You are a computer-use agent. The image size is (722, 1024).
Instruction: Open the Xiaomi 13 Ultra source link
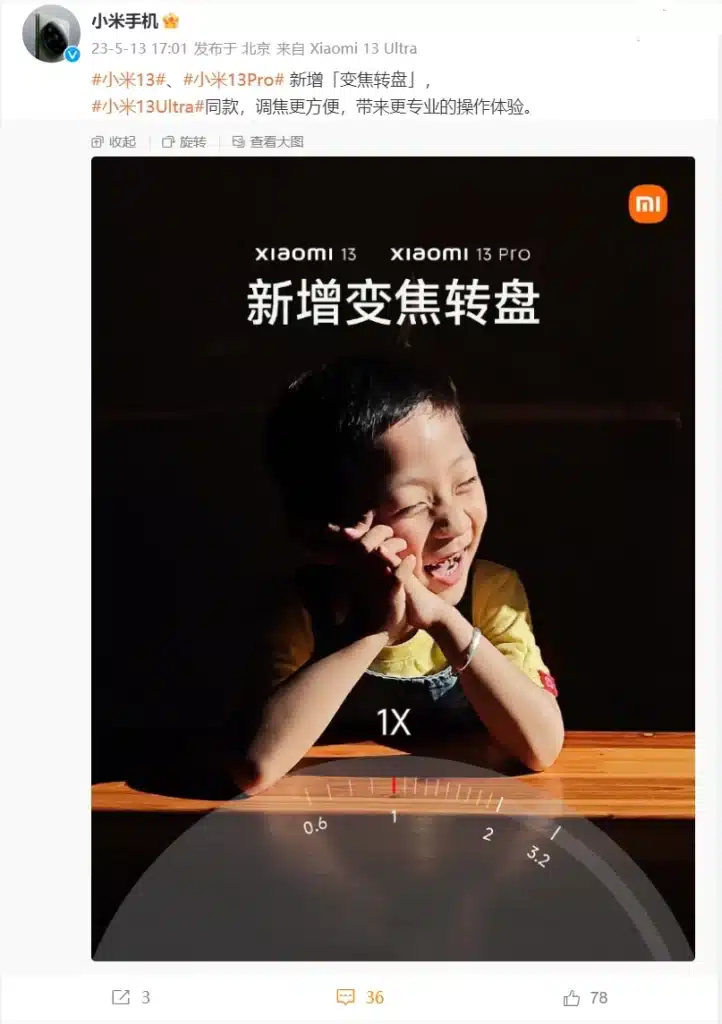pos(363,48)
